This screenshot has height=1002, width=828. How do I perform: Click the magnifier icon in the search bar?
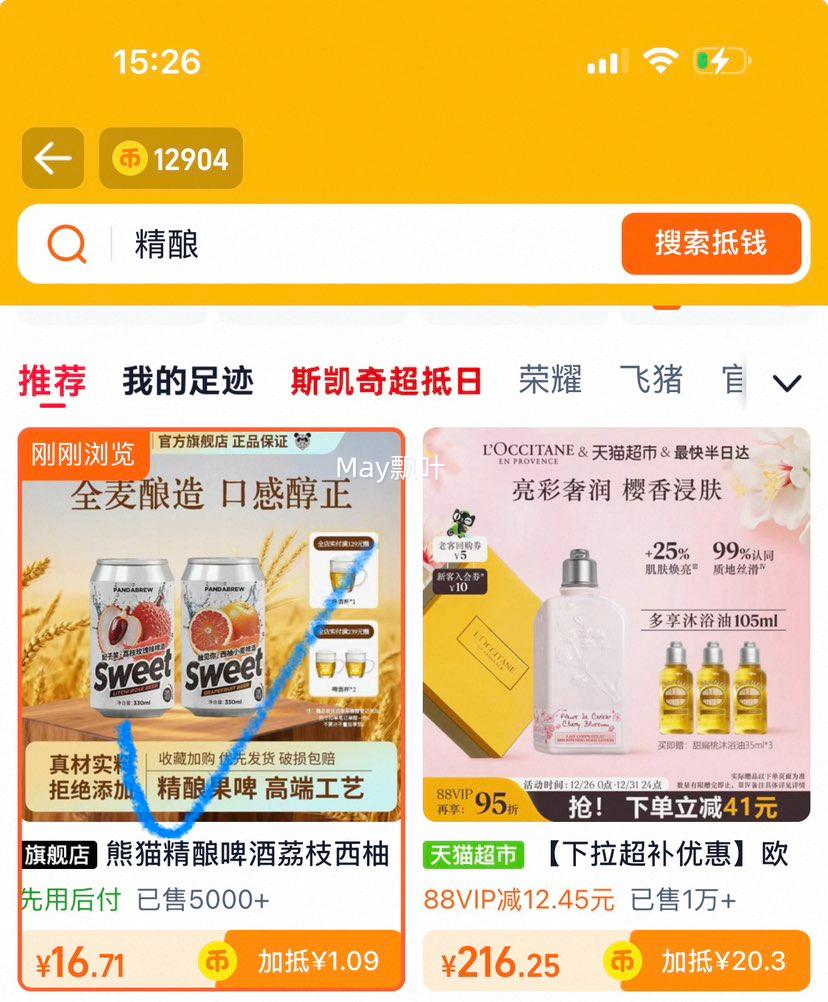(68, 244)
